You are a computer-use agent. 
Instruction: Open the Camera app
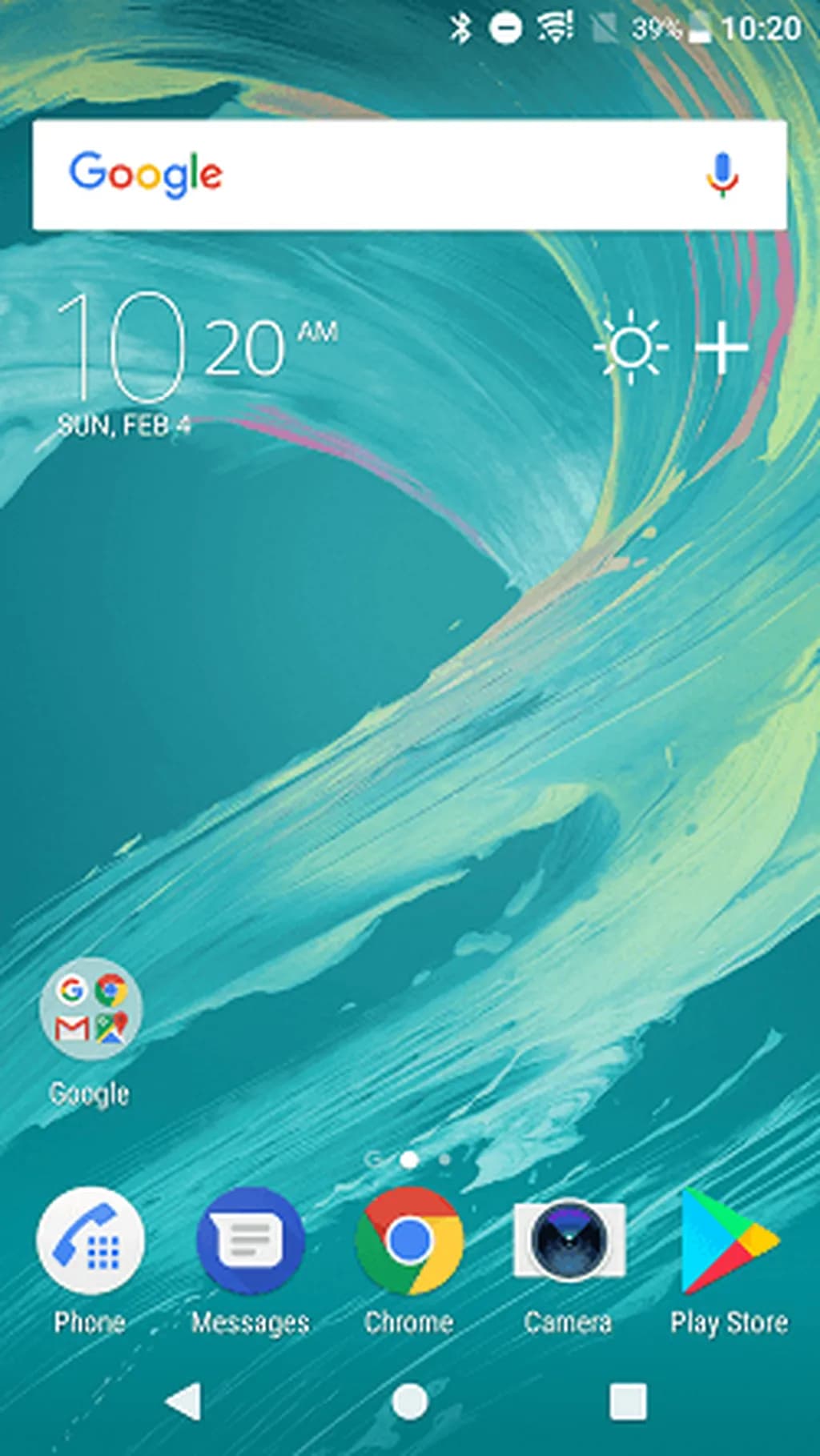[569, 1241]
